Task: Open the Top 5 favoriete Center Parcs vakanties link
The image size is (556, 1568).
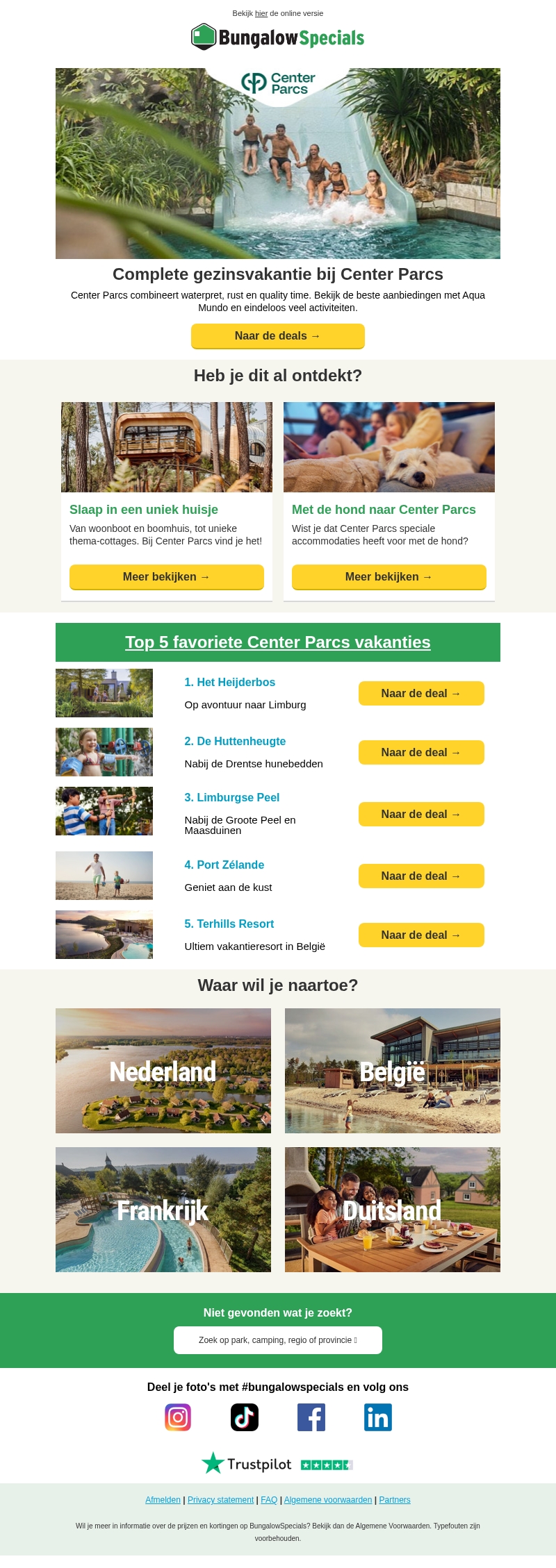Action: pyautogui.click(x=277, y=642)
